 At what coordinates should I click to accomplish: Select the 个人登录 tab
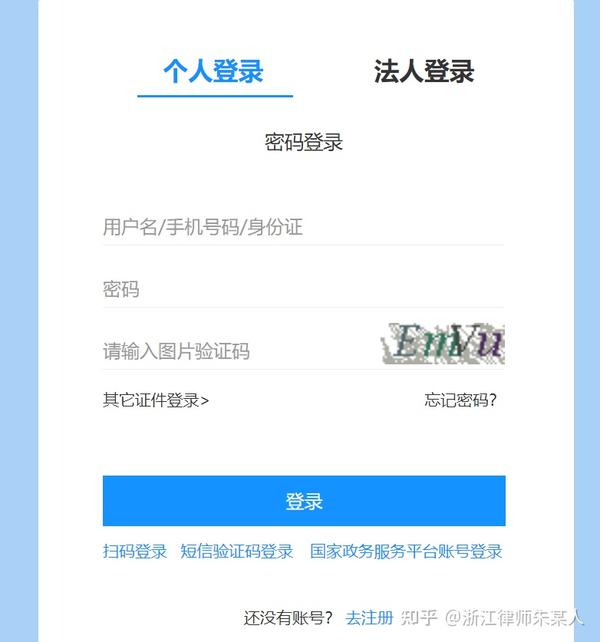[214, 72]
